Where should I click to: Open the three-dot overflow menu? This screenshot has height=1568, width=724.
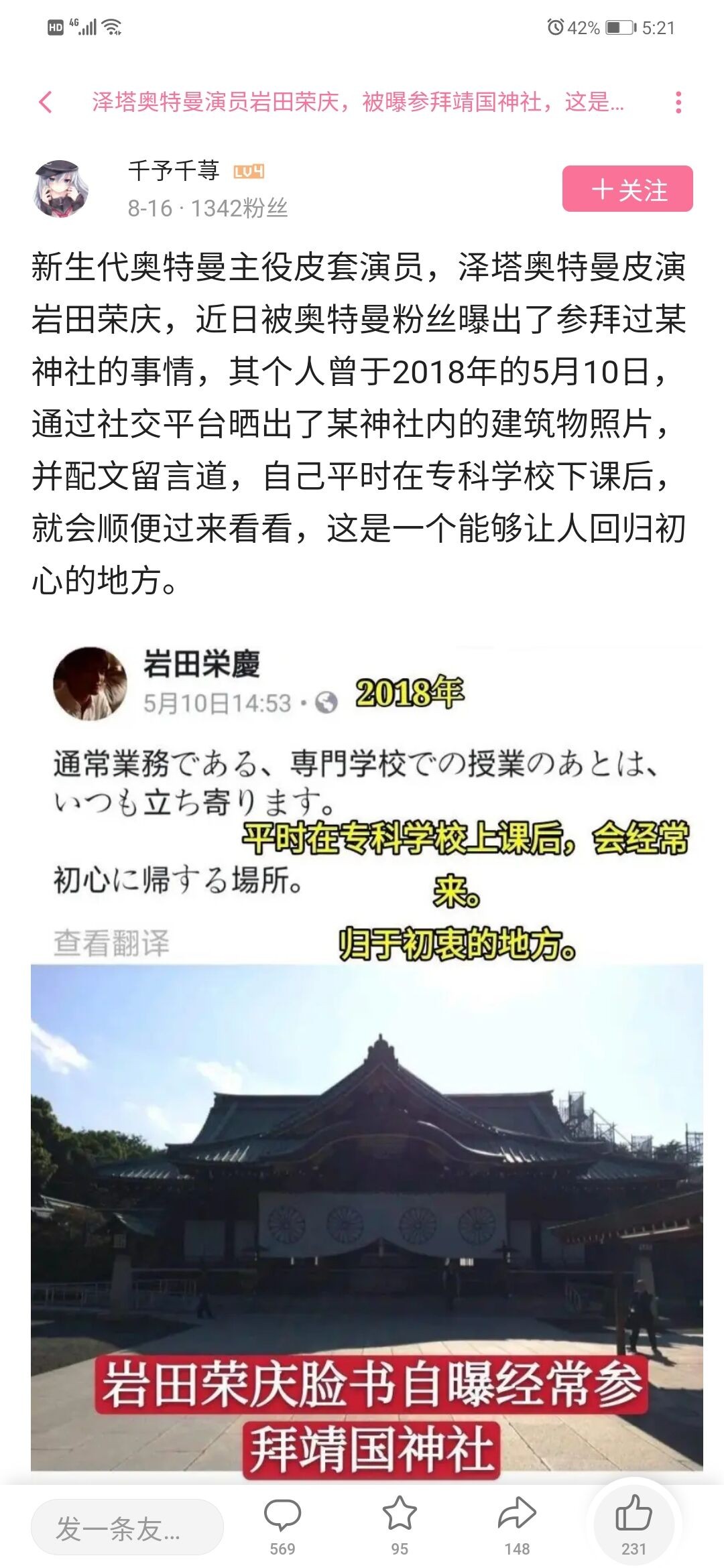click(x=678, y=102)
